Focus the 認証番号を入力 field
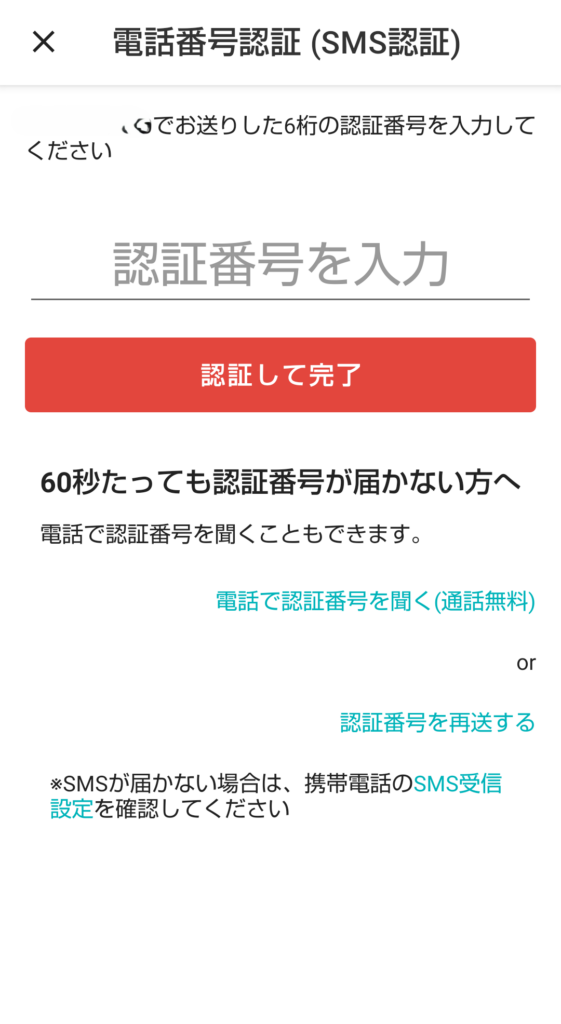This screenshot has width=561, height=1024. tap(280, 264)
